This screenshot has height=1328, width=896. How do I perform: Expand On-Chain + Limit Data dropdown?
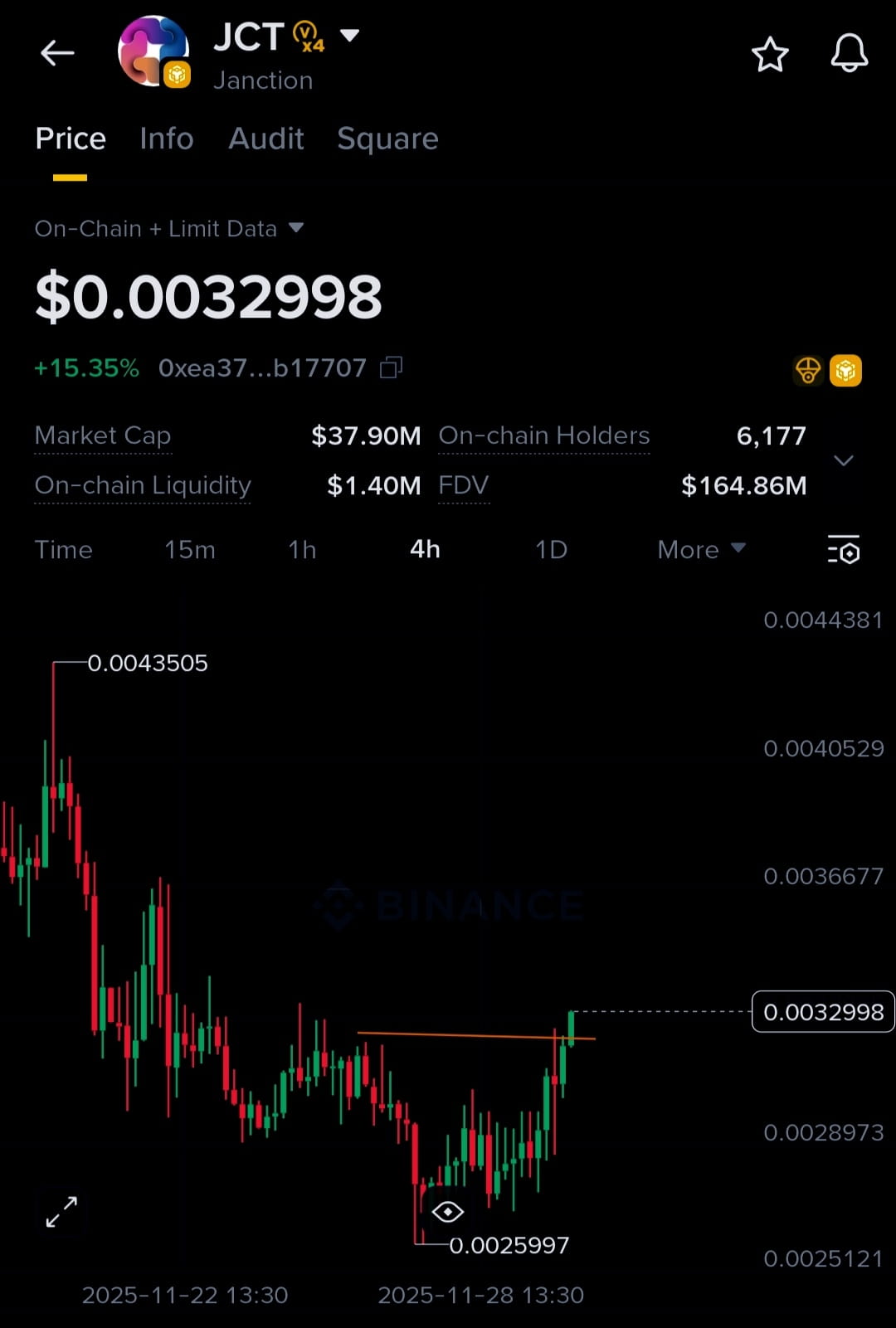[x=295, y=228]
